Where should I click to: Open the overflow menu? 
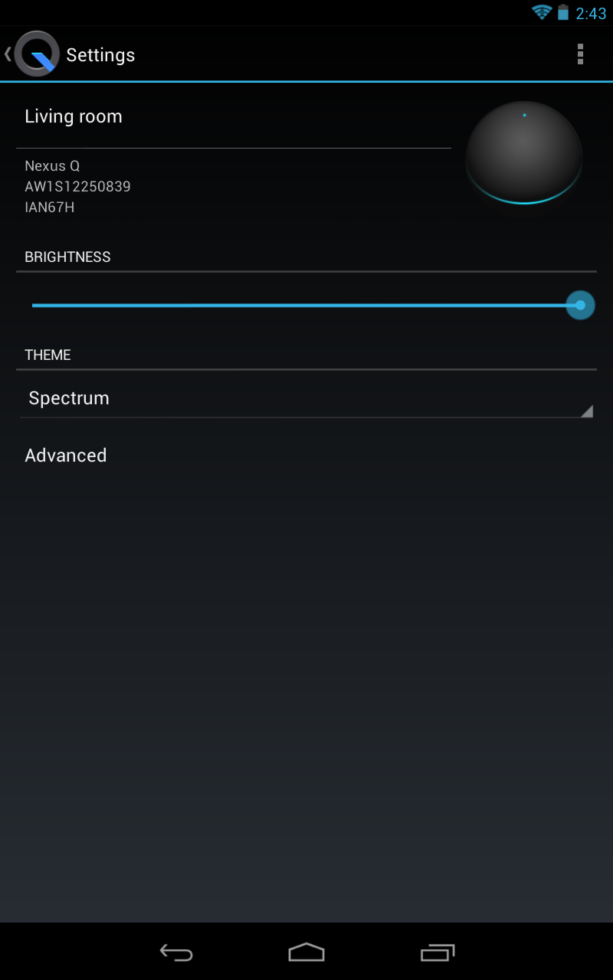[580, 55]
